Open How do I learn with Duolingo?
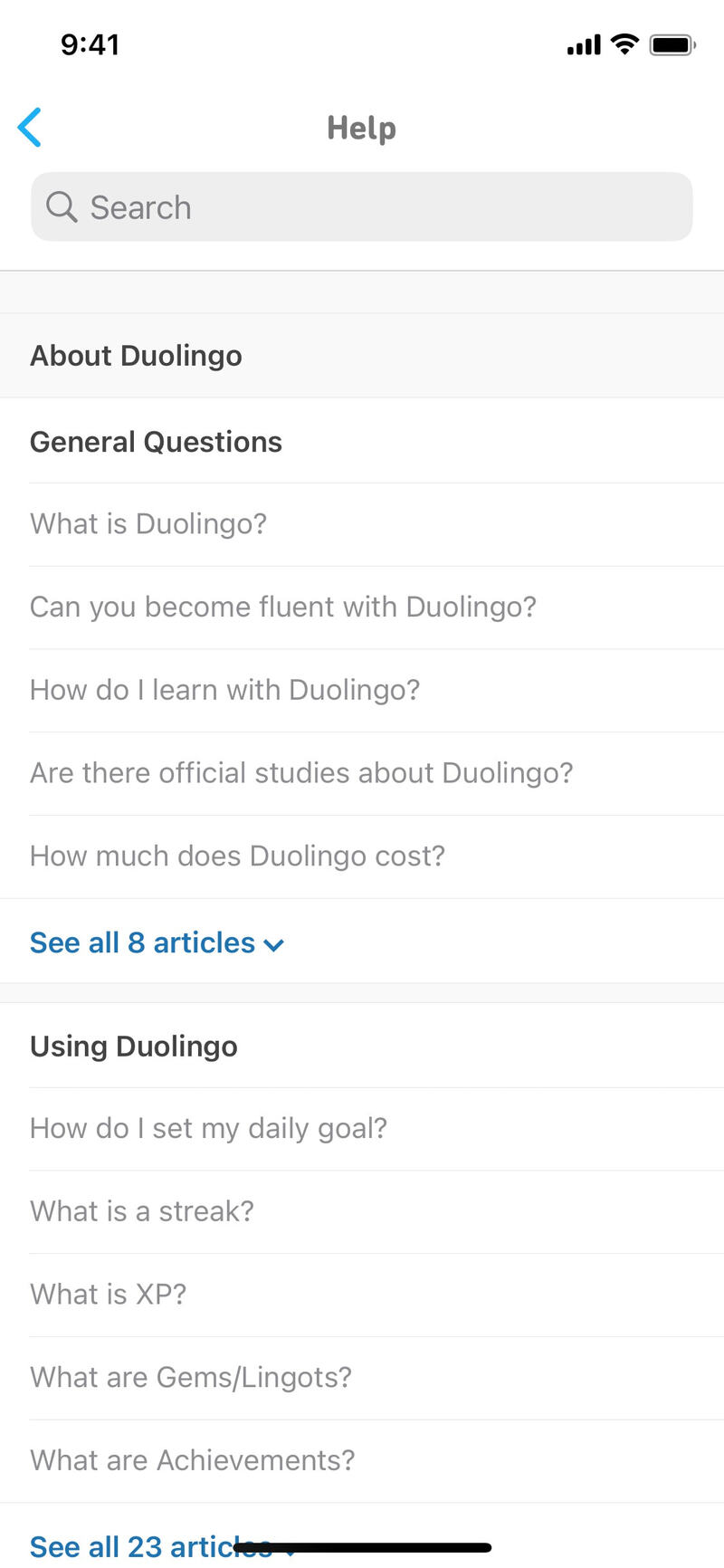The image size is (724, 1568). click(224, 690)
